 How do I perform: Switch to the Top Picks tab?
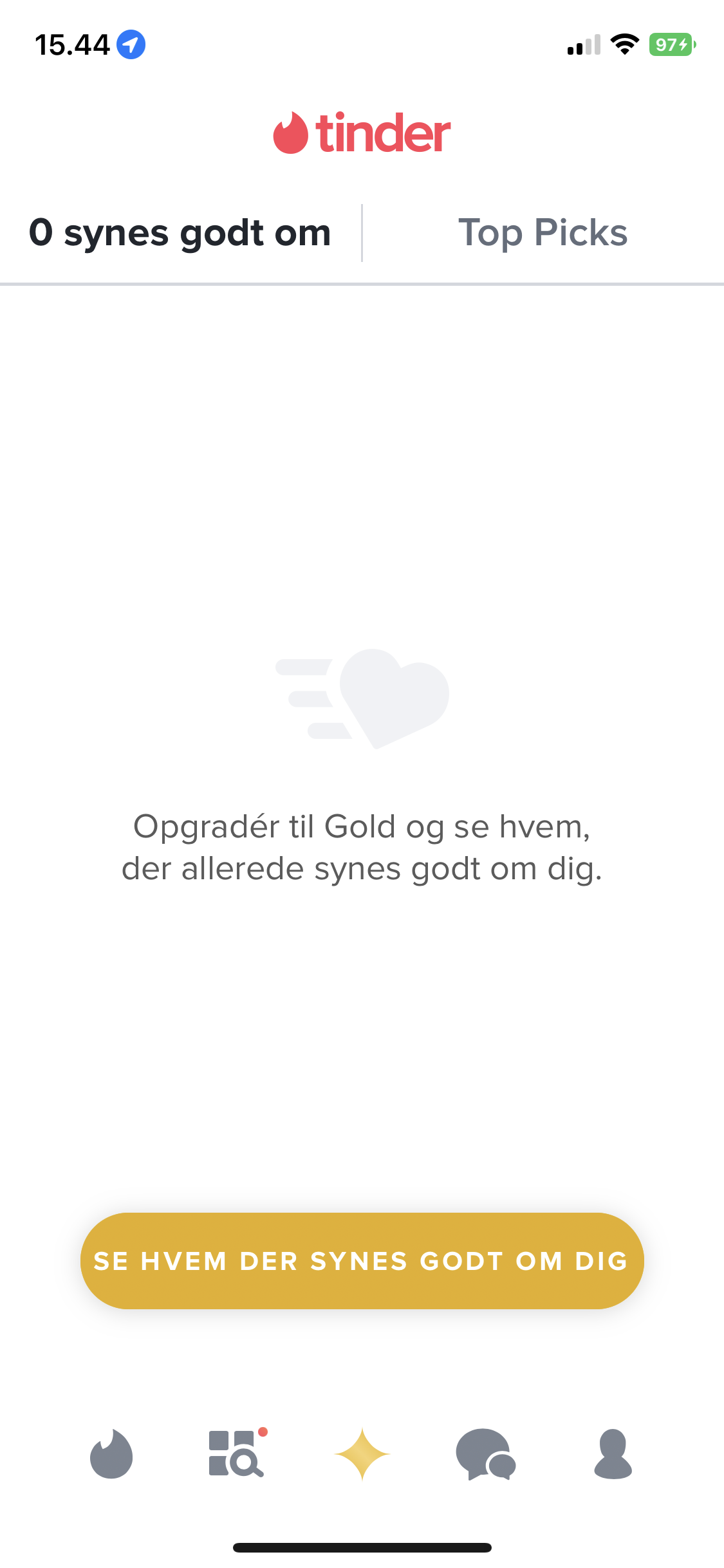[543, 233]
